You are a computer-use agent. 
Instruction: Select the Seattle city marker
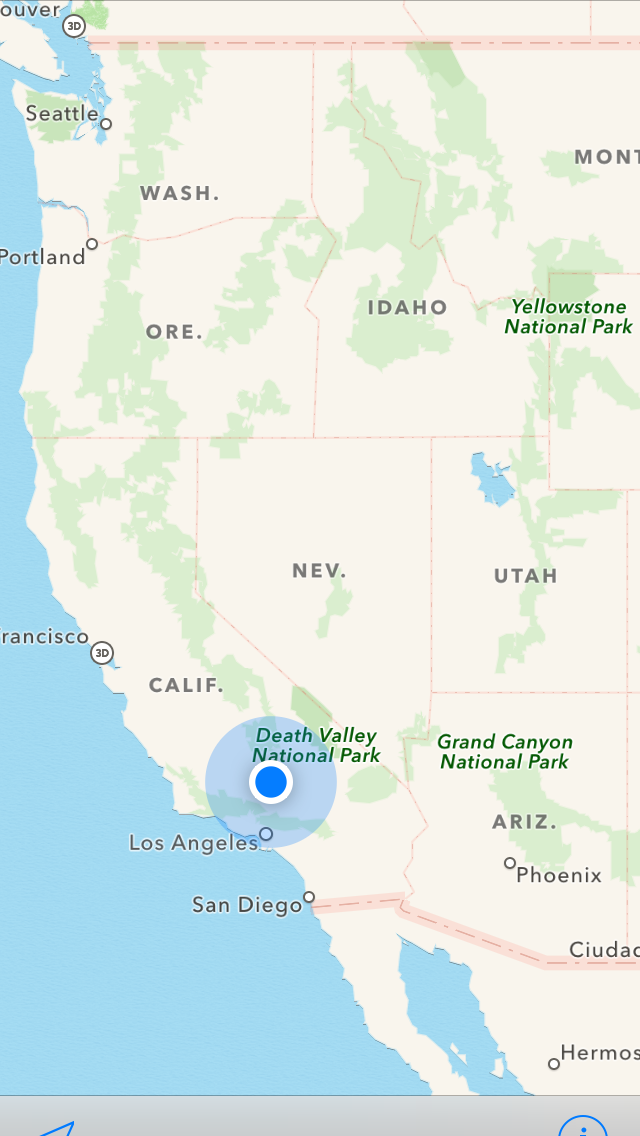click(x=106, y=124)
